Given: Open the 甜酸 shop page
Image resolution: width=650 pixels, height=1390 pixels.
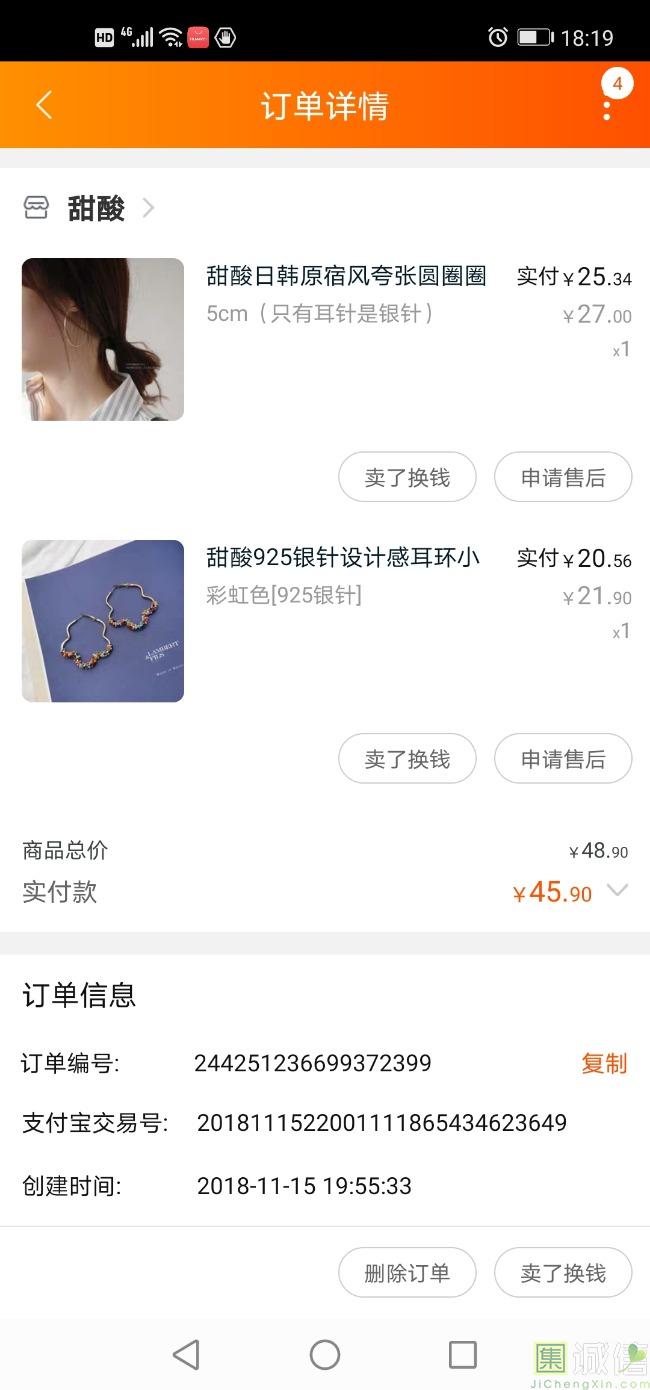Looking at the screenshot, I should click(x=95, y=208).
